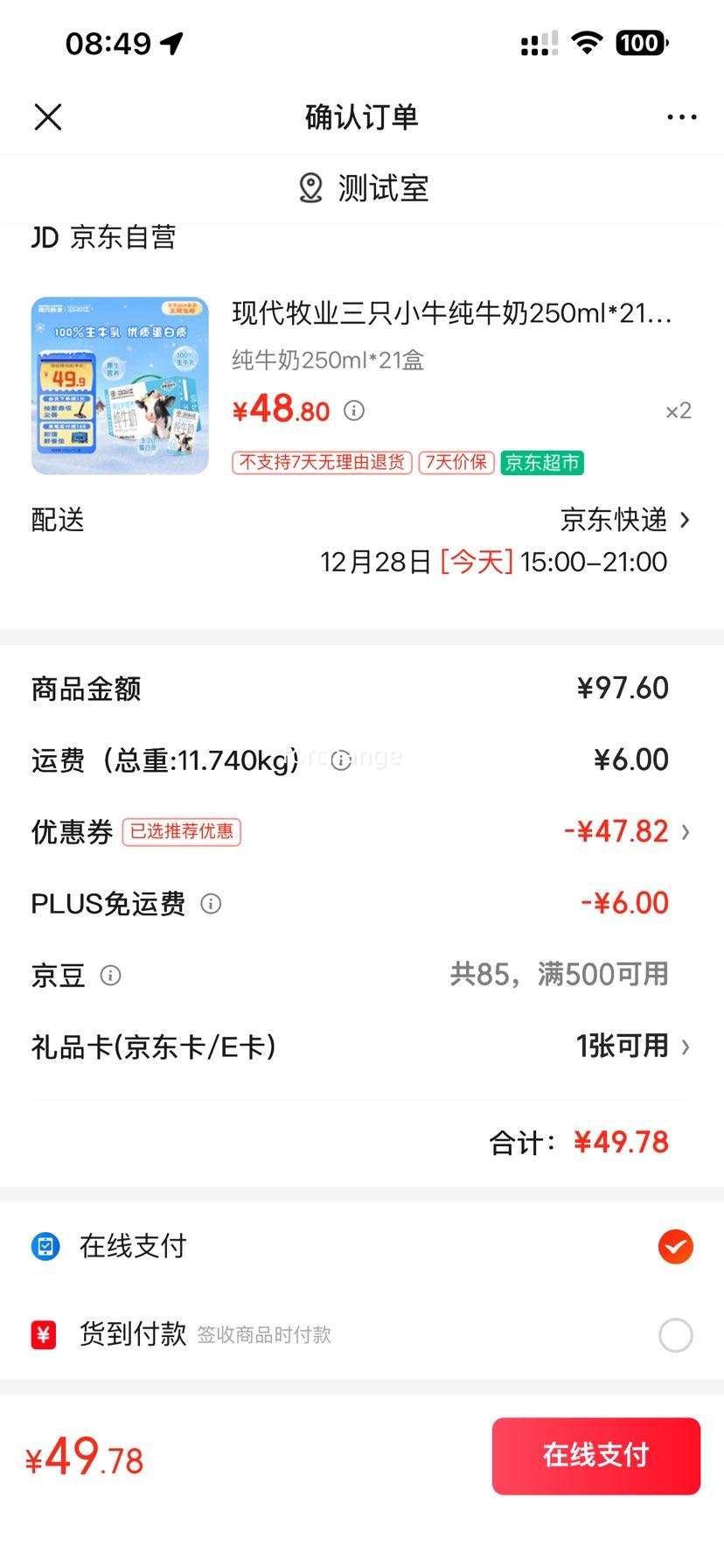Expand the 京东快递 delivery options
The width and height of the screenshot is (724, 1568).
coord(621,519)
